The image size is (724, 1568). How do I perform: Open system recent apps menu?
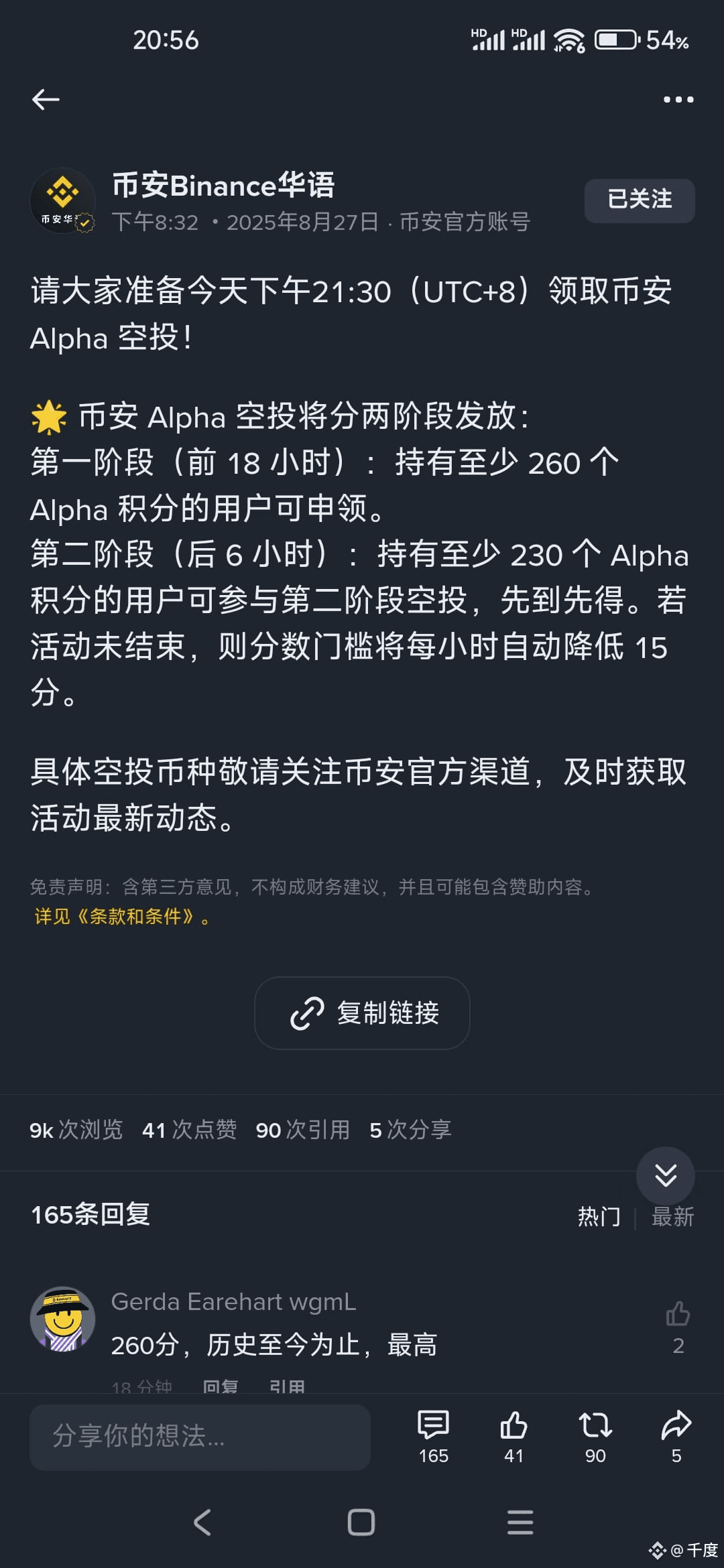pyautogui.click(x=520, y=1522)
